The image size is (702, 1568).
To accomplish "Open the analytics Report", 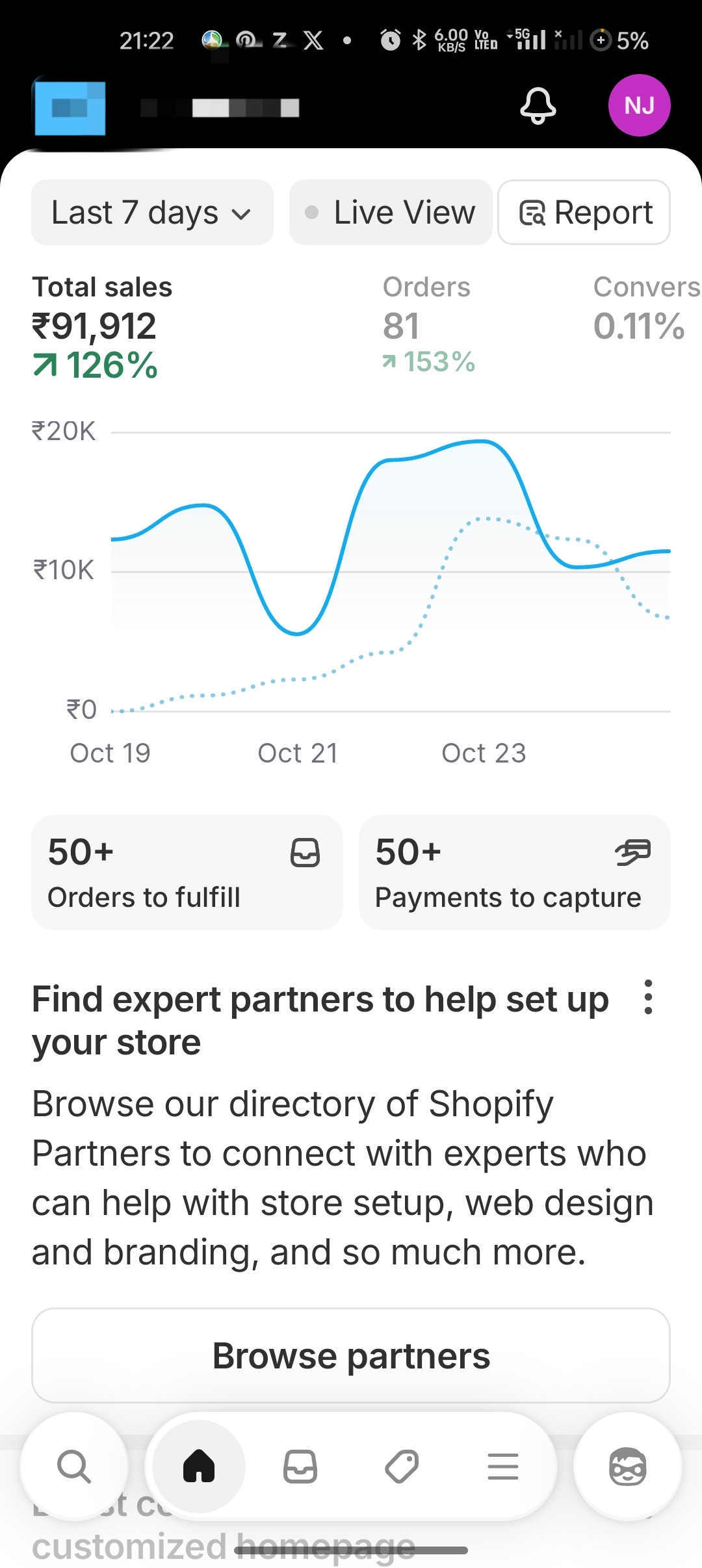I will 584,213.
